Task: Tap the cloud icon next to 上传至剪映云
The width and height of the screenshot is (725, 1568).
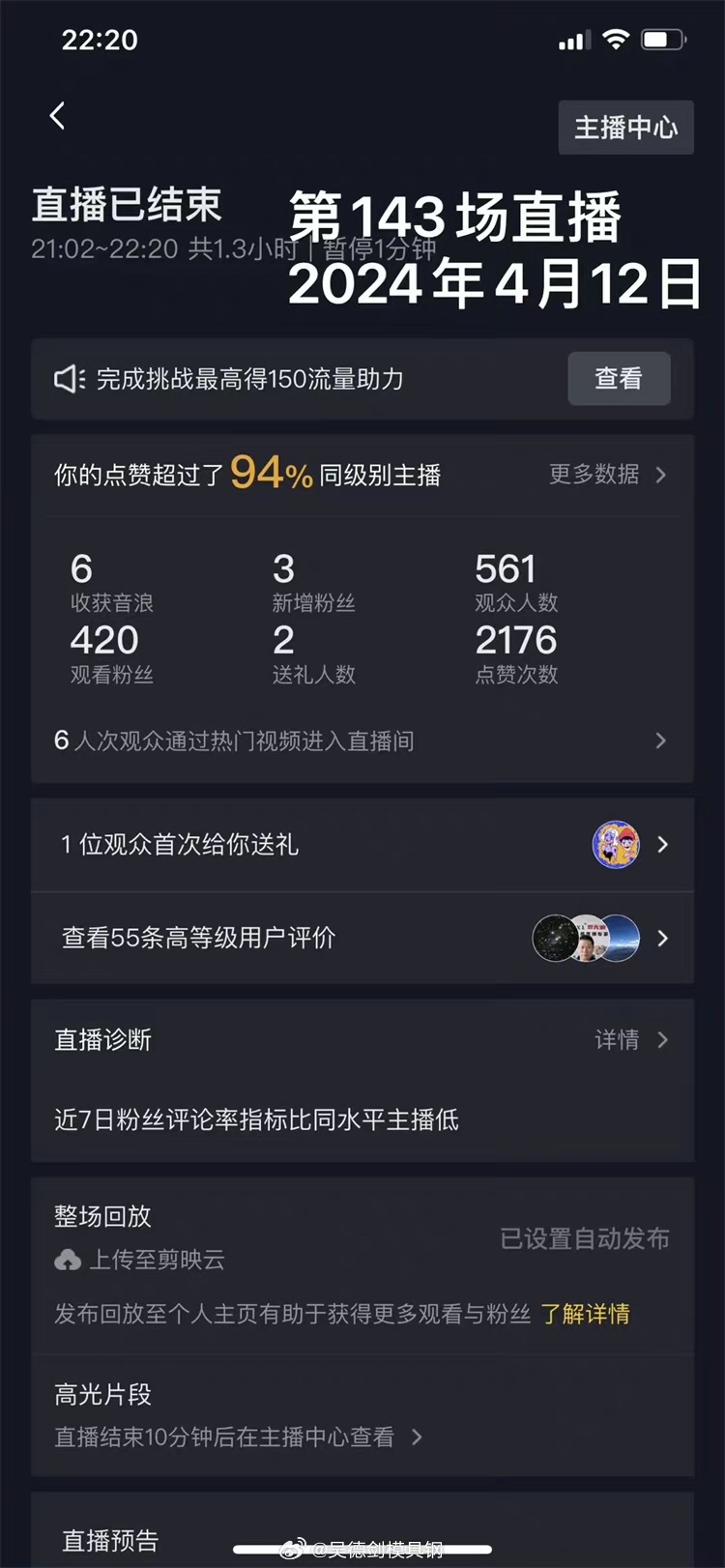Action: tap(66, 1261)
